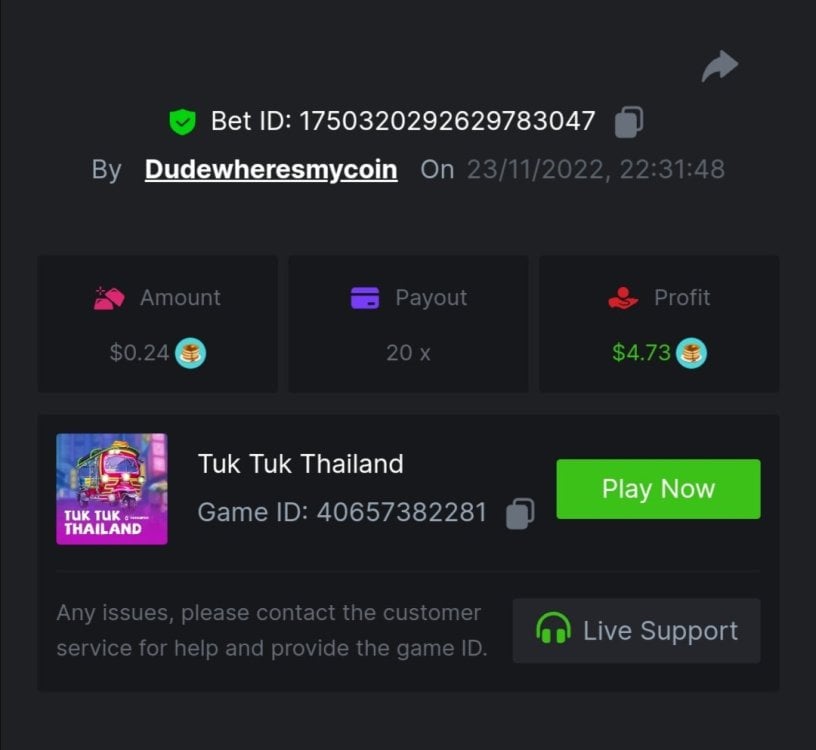This screenshot has height=750, width=816.
Task: Tap the Play Now button
Action: coord(658,489)
